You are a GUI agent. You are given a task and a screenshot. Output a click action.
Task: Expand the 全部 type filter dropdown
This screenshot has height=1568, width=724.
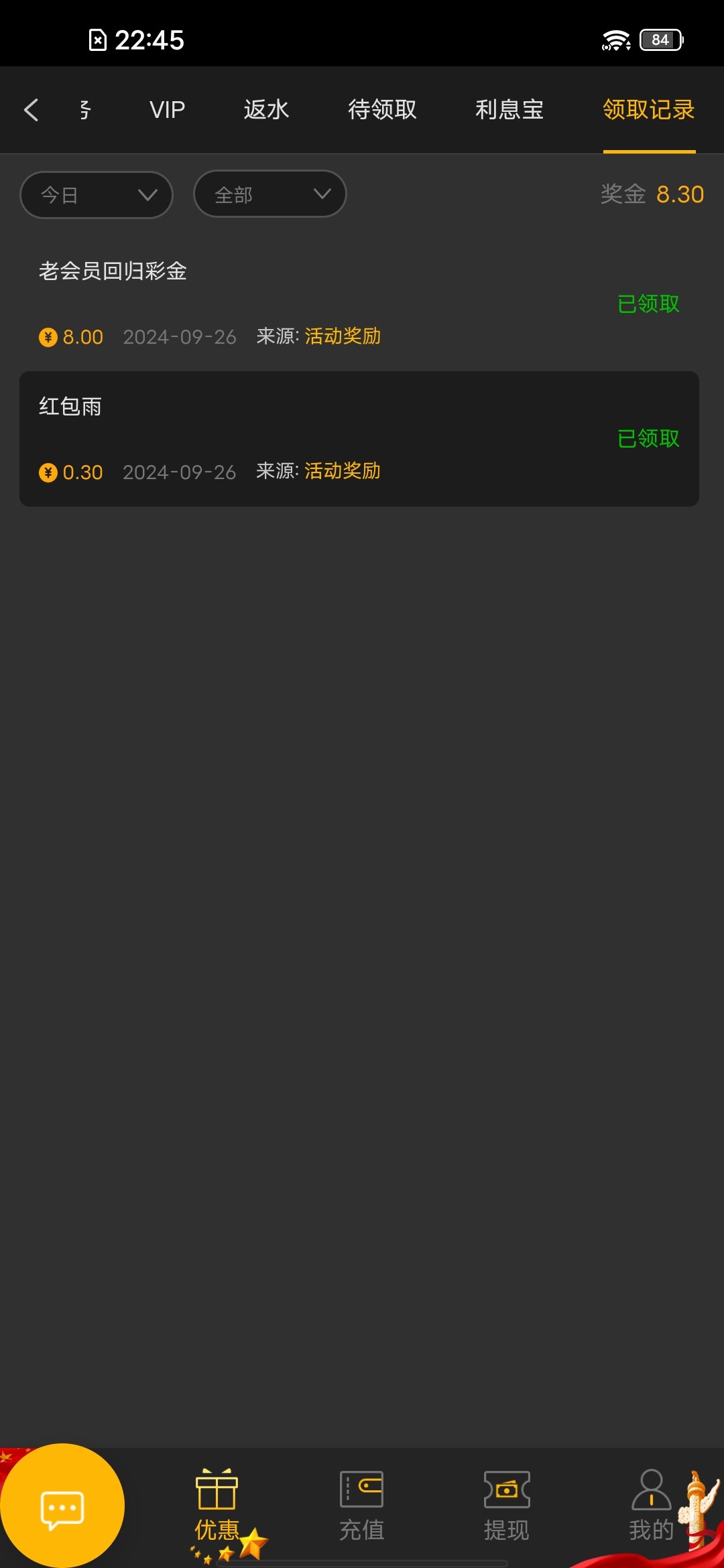(x=269, y=194)
